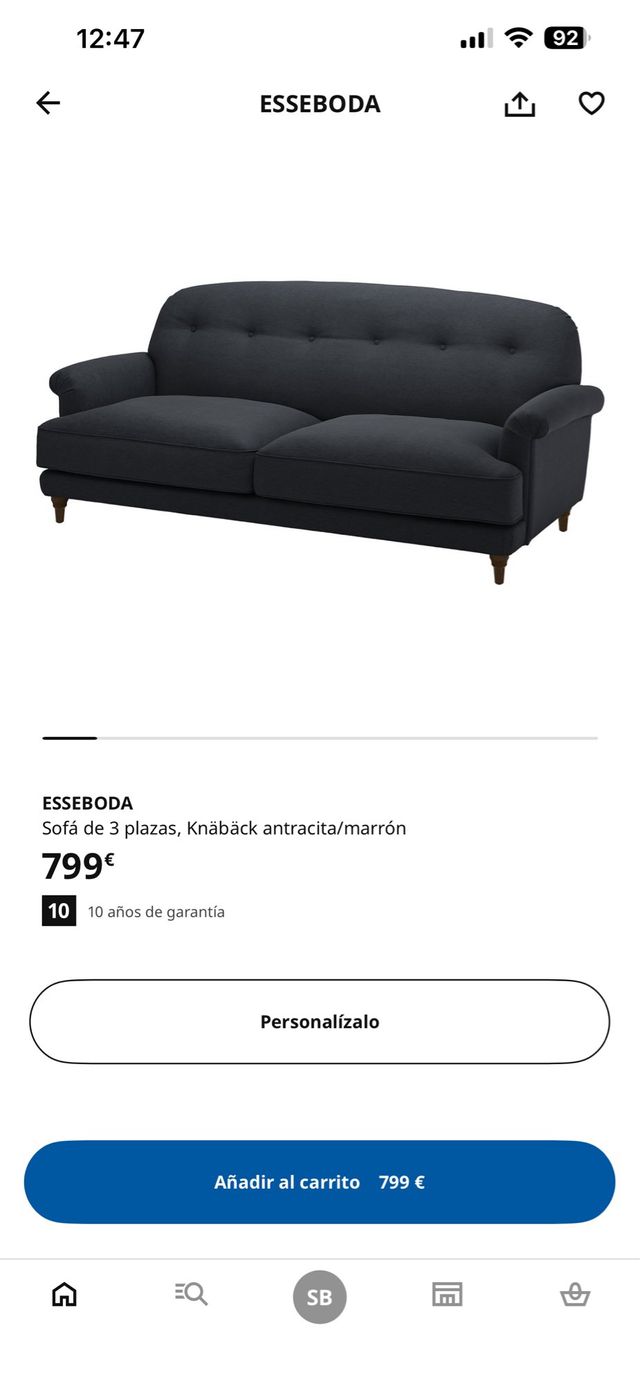640x1384 pixels.
Task: Go back using the top-left arrow
Action: [x=48, y=103]
